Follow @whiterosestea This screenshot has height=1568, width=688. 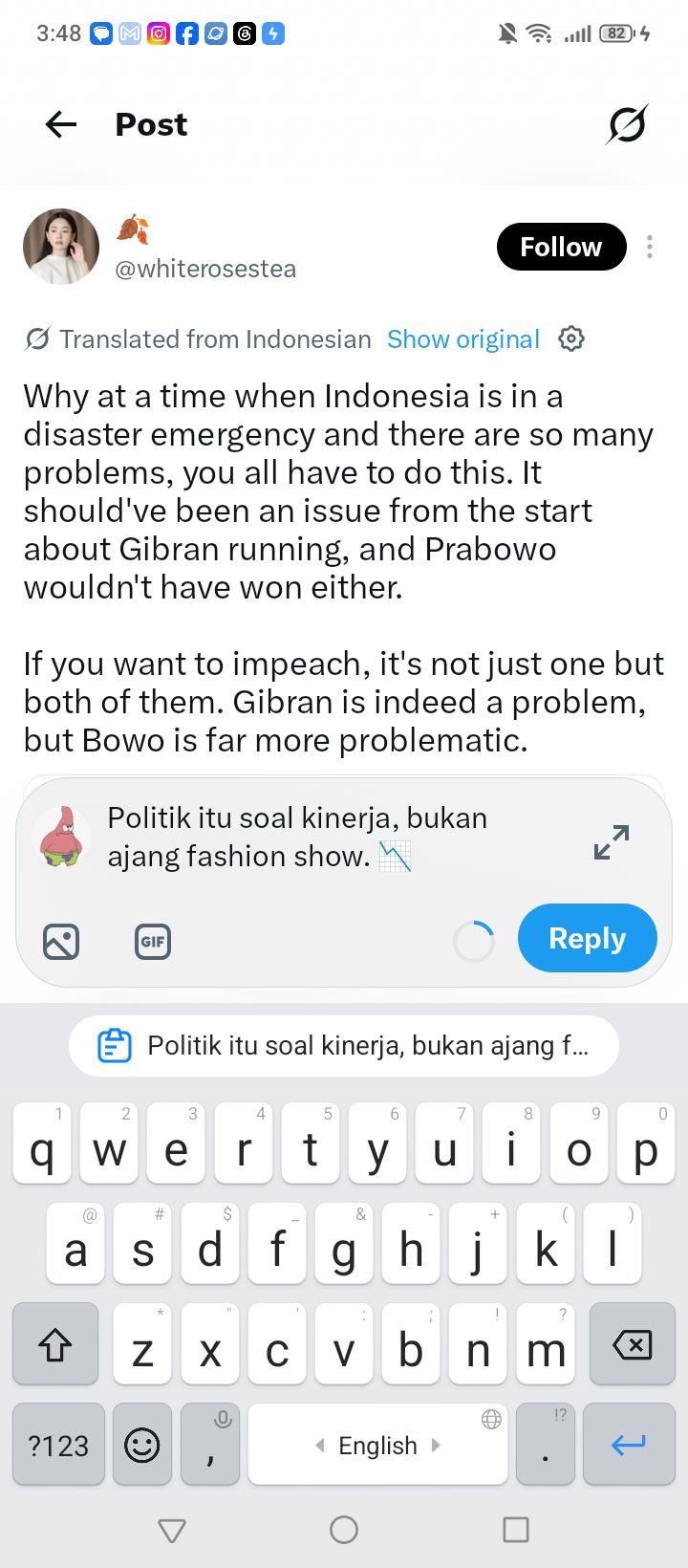(x=561, y=247)
